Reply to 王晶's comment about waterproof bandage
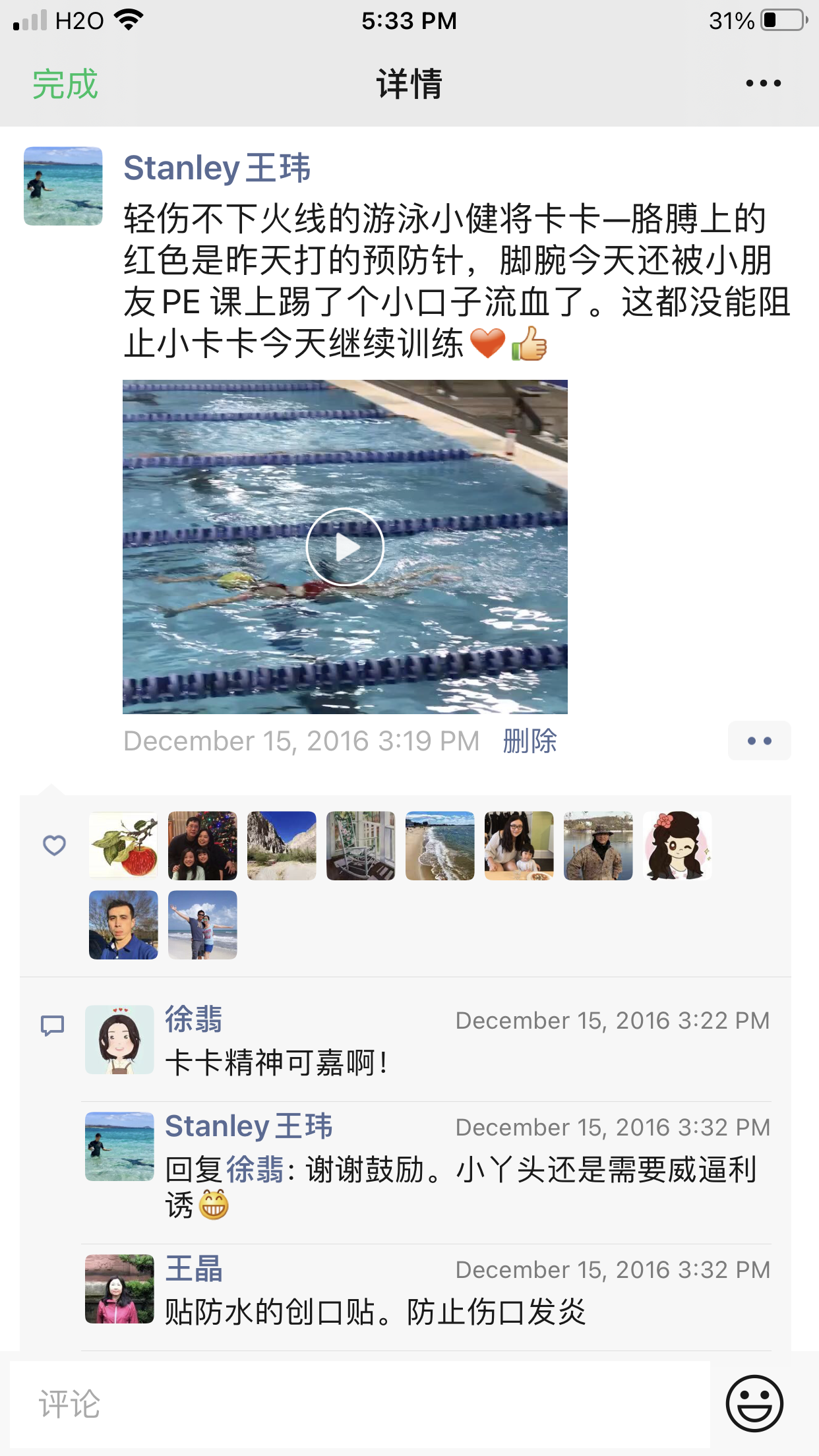This screenshot has width=819, height=1456. click(x=375, y=1312)
